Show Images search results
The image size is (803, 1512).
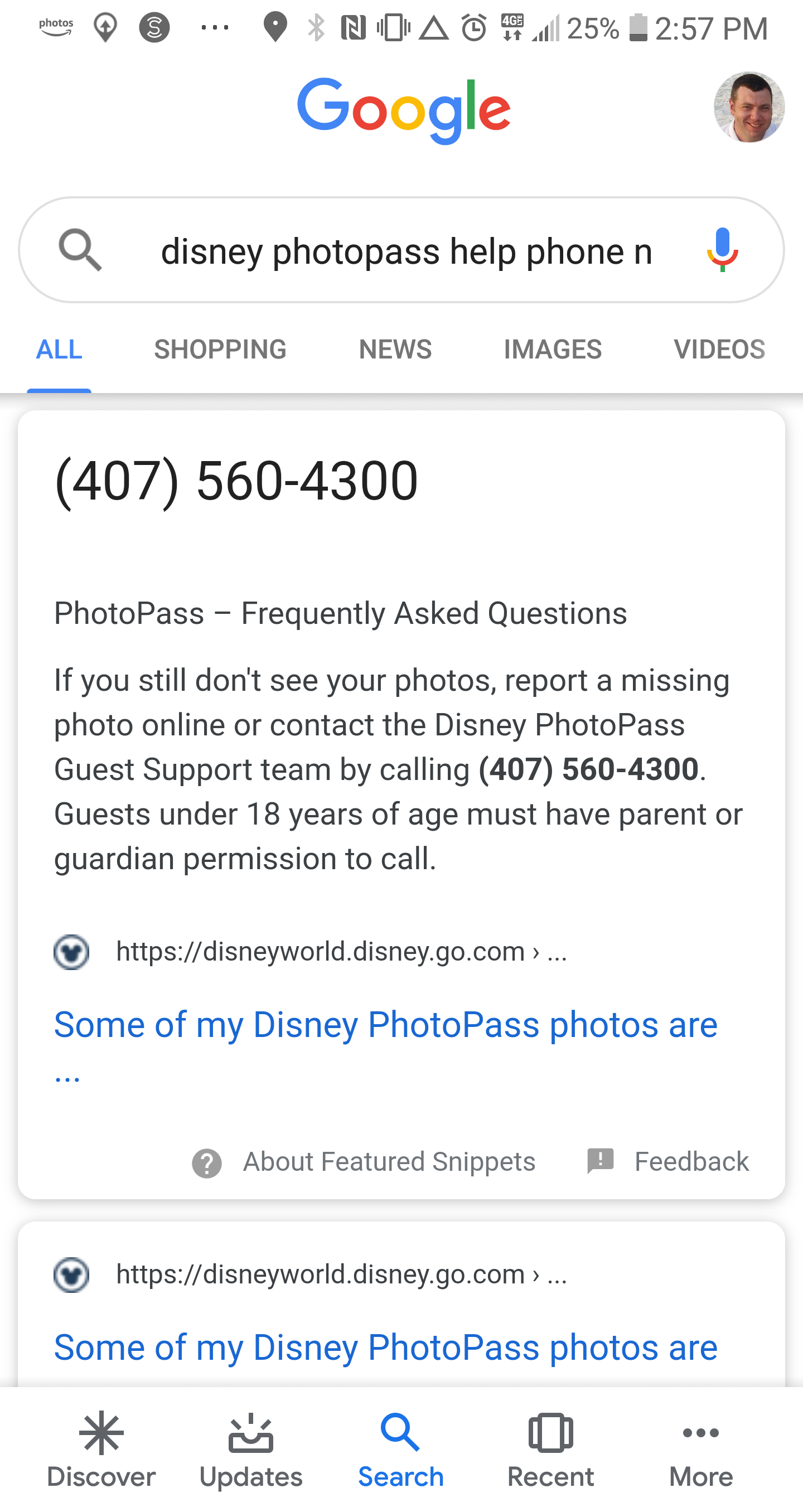coord(553,349)
